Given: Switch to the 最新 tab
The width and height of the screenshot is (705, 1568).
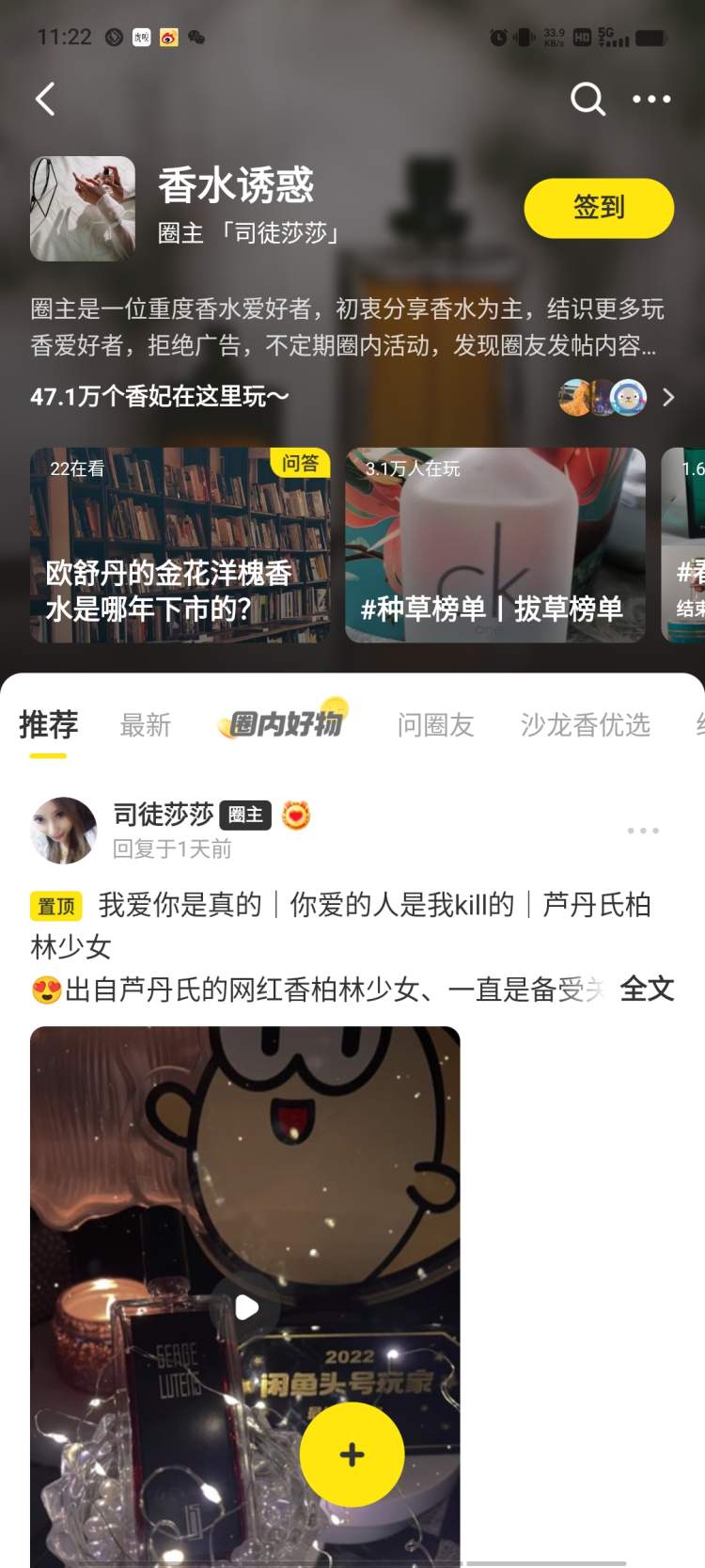Looking at the screenshot, I should (146, 725).
